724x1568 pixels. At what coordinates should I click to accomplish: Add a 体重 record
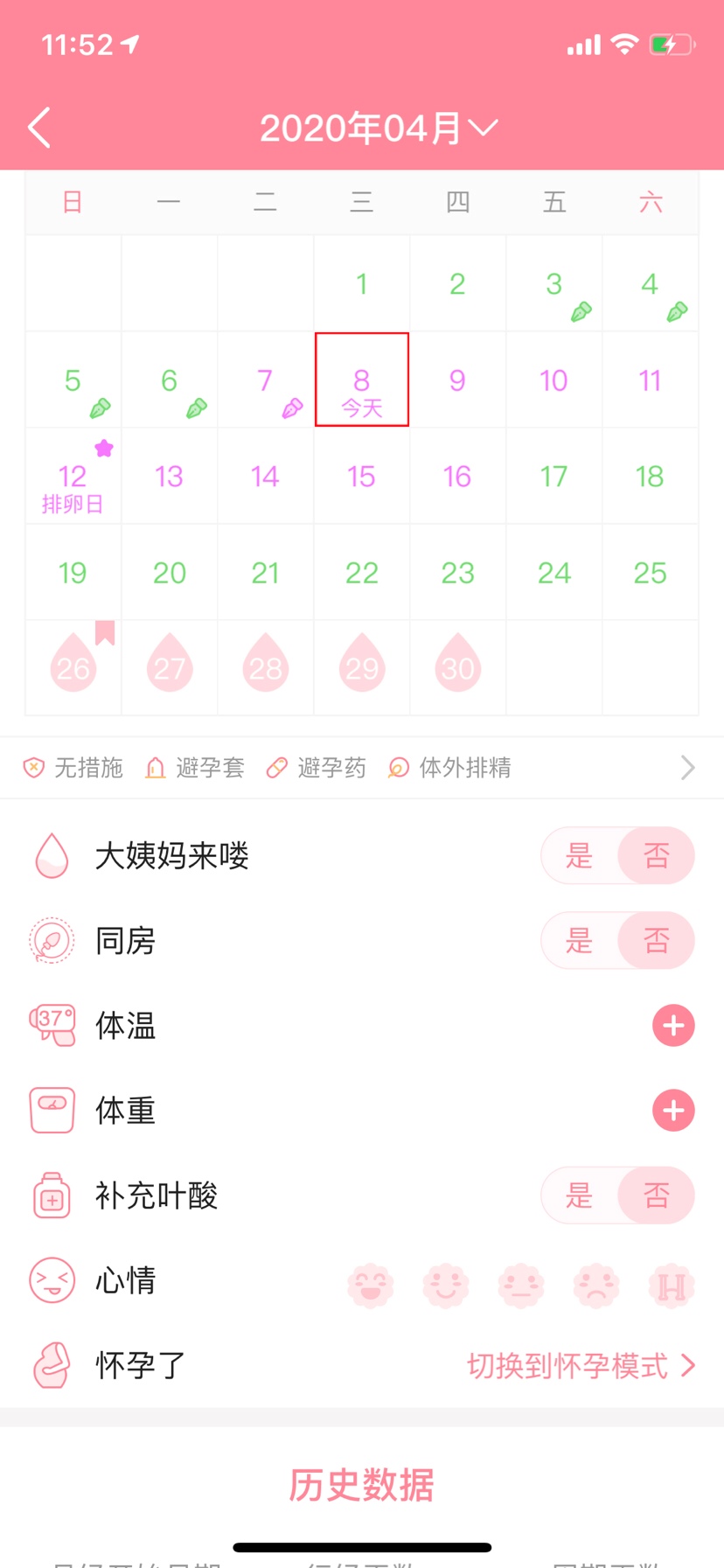[x=673, y=1111]
